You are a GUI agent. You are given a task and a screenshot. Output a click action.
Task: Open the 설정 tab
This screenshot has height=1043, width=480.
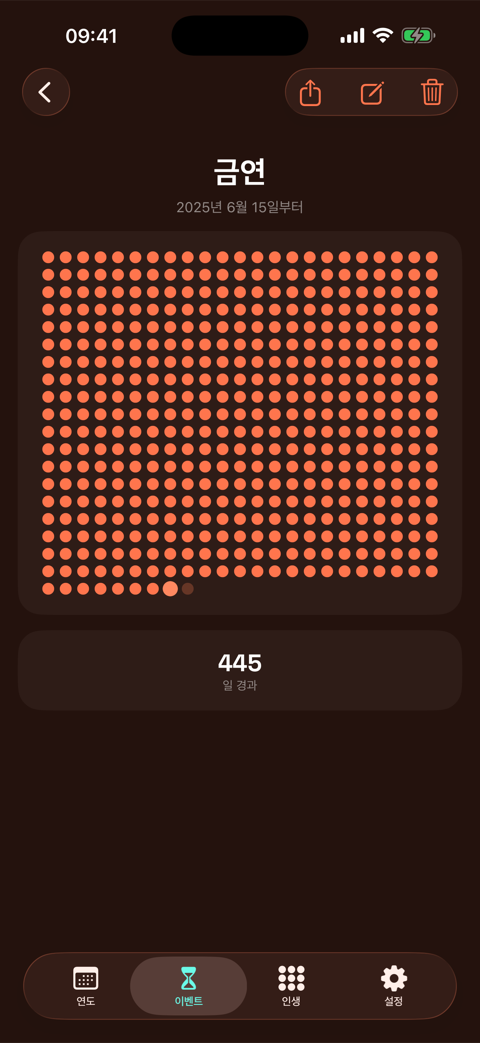394,986
